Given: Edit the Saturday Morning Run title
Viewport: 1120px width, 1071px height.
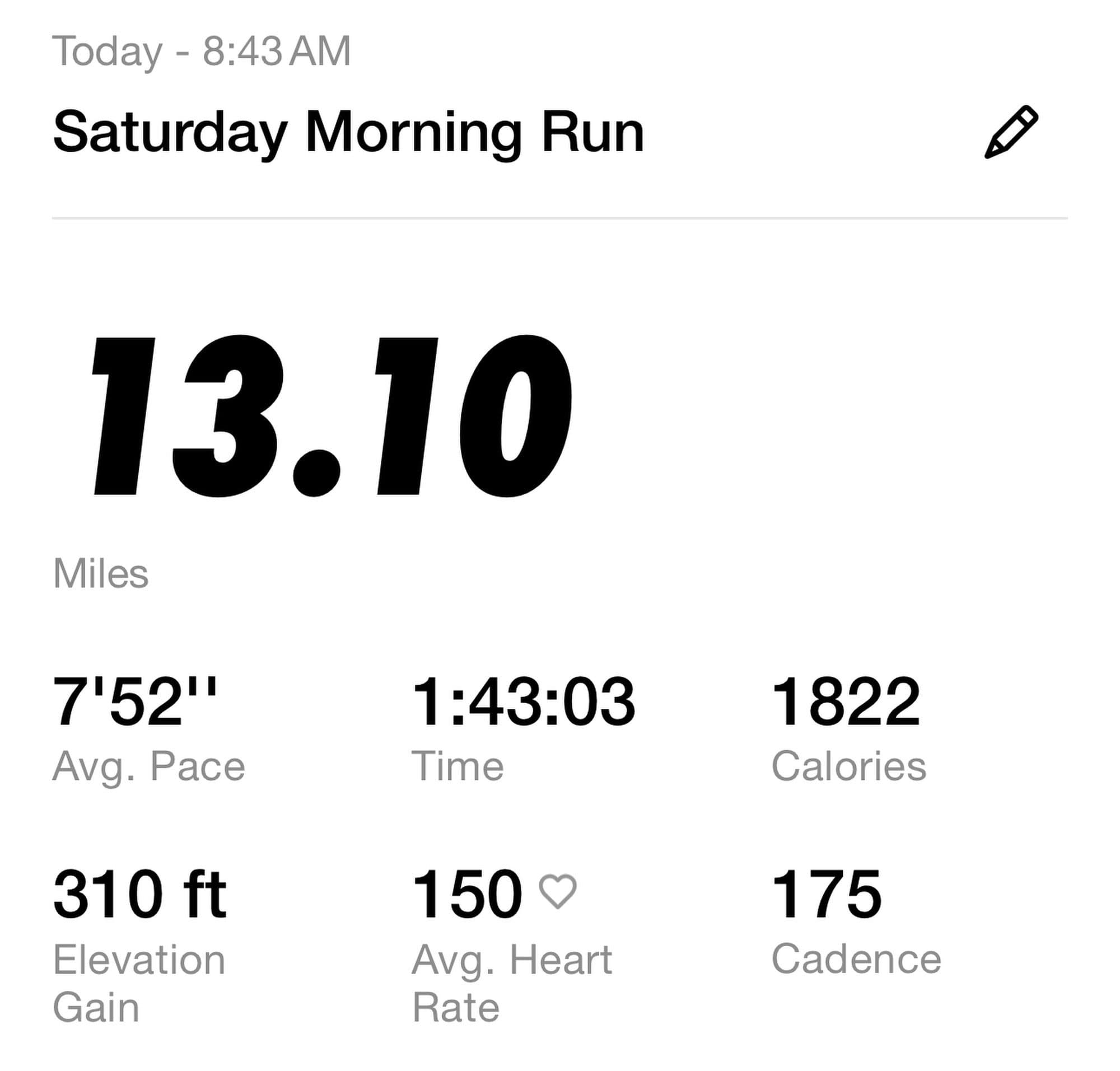Looking at the screenshot, I should tap(1010, 132).
